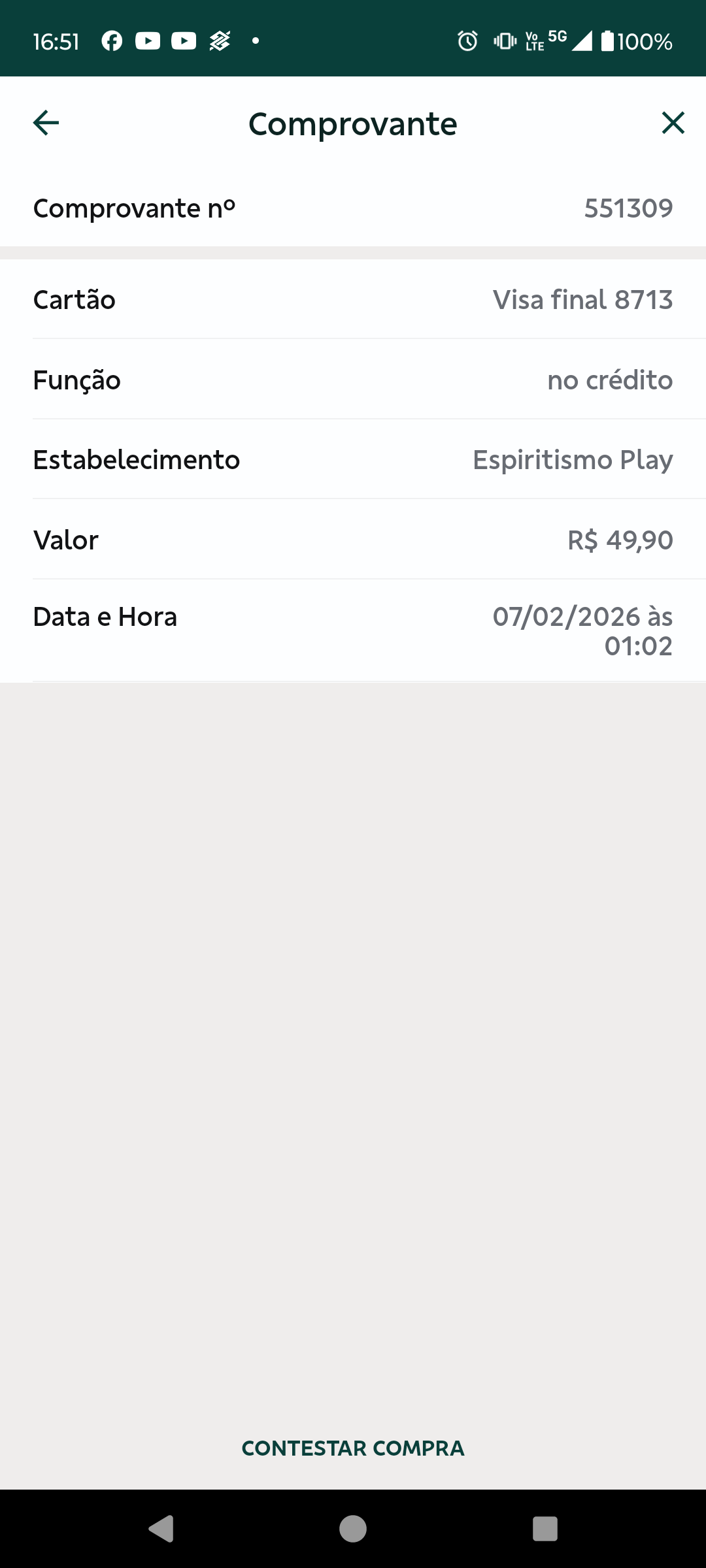Tap the system back navigation button
This screenshot has height=1568, width=706.
click(161, 1529)
